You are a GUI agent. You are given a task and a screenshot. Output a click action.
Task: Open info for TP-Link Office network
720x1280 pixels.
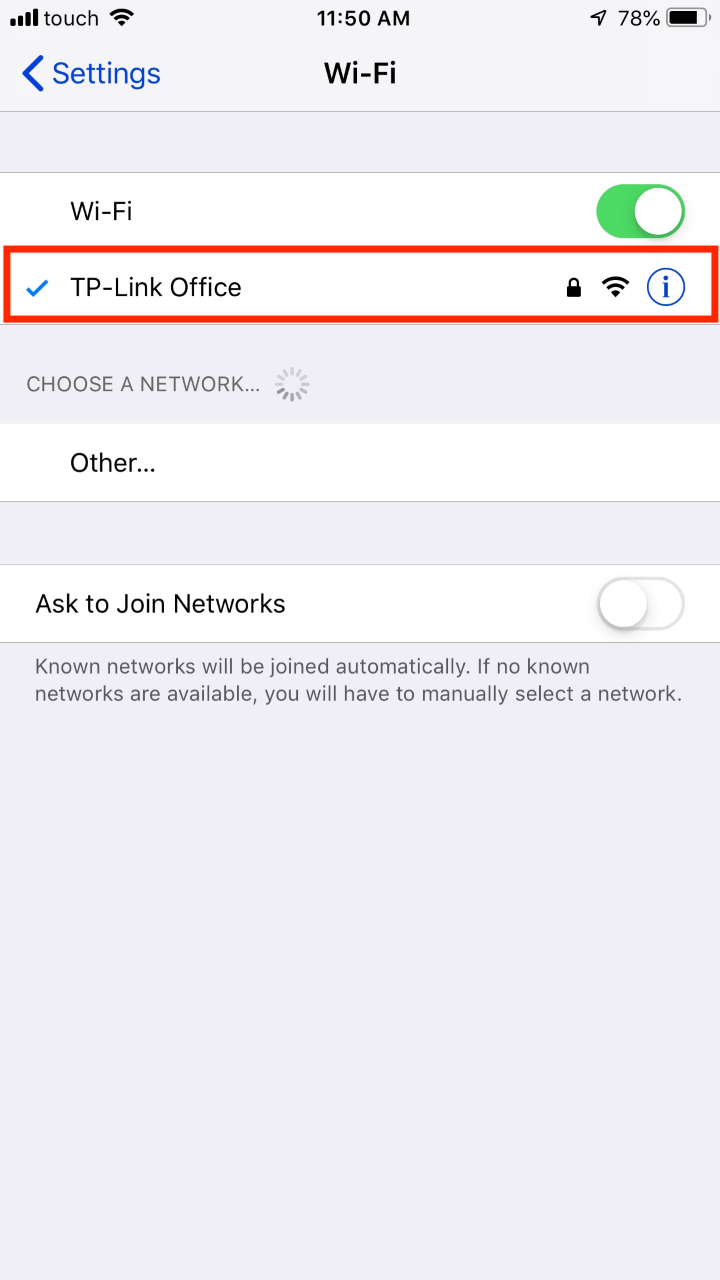tap(666, 288)
